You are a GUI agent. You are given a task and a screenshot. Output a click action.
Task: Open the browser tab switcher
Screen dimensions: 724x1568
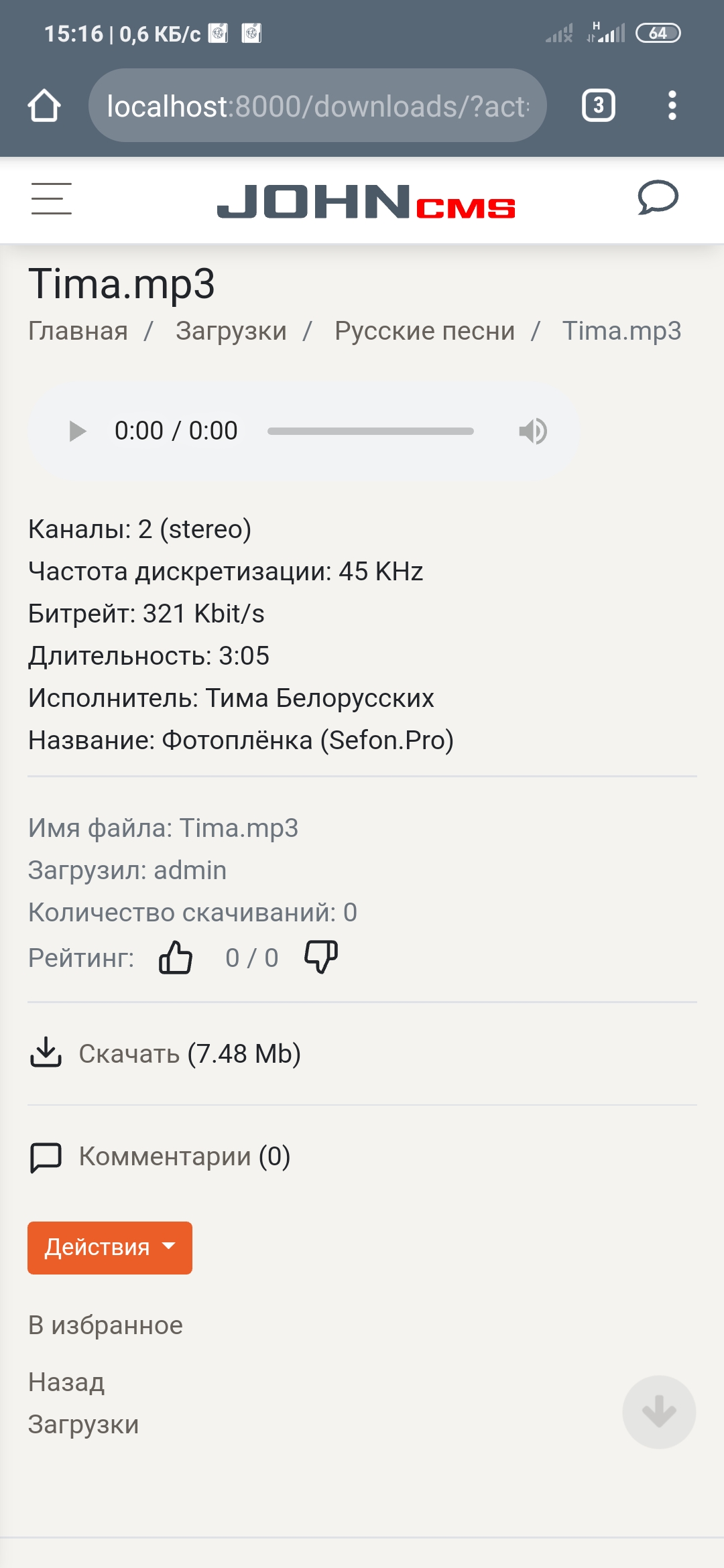[x=598, y=106]
